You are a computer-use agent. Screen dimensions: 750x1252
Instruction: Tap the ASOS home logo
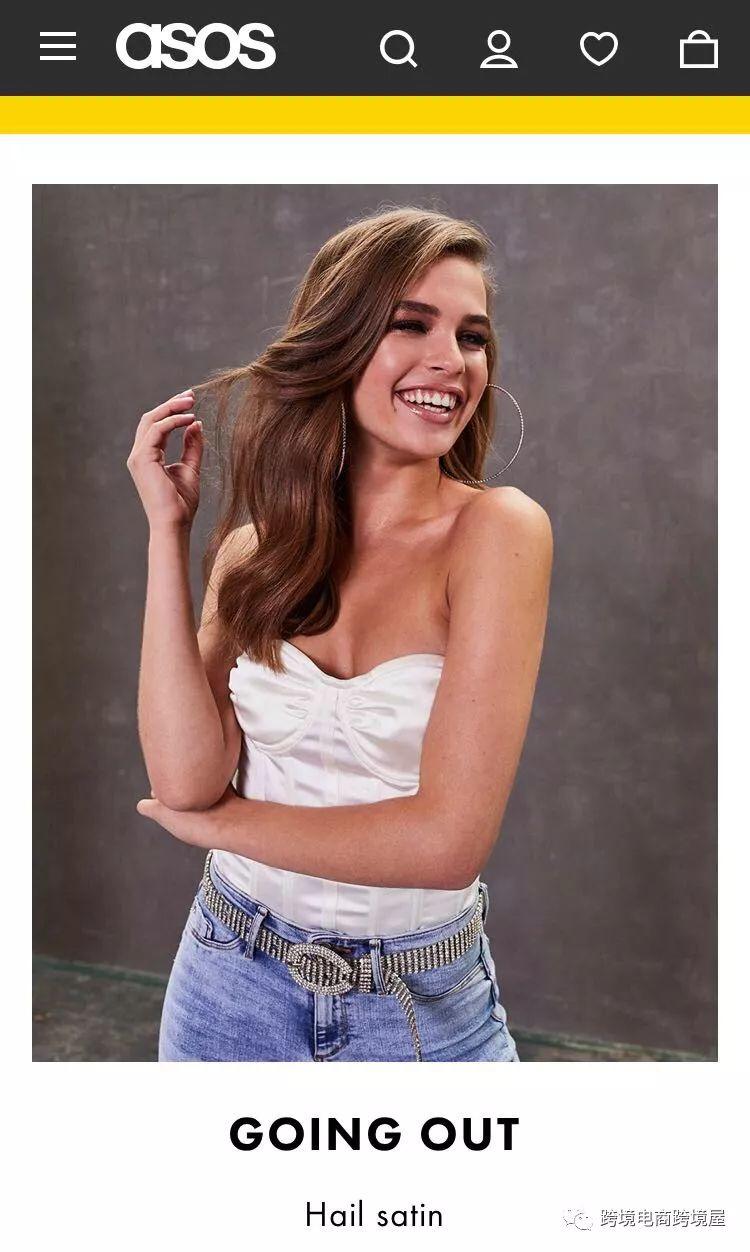click(x=195, y=47)
